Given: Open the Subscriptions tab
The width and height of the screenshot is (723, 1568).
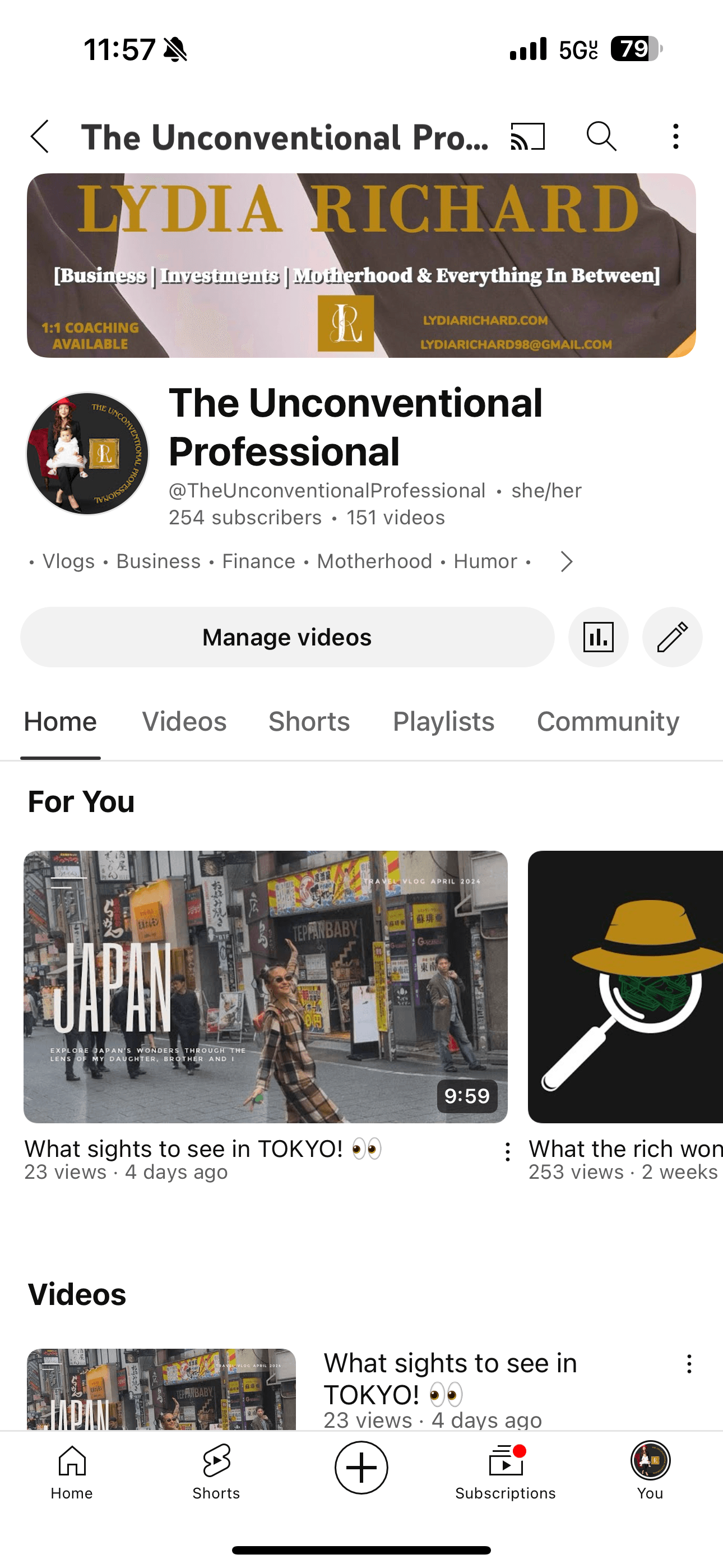Looking at the screenshot, I should point(505,1472).
